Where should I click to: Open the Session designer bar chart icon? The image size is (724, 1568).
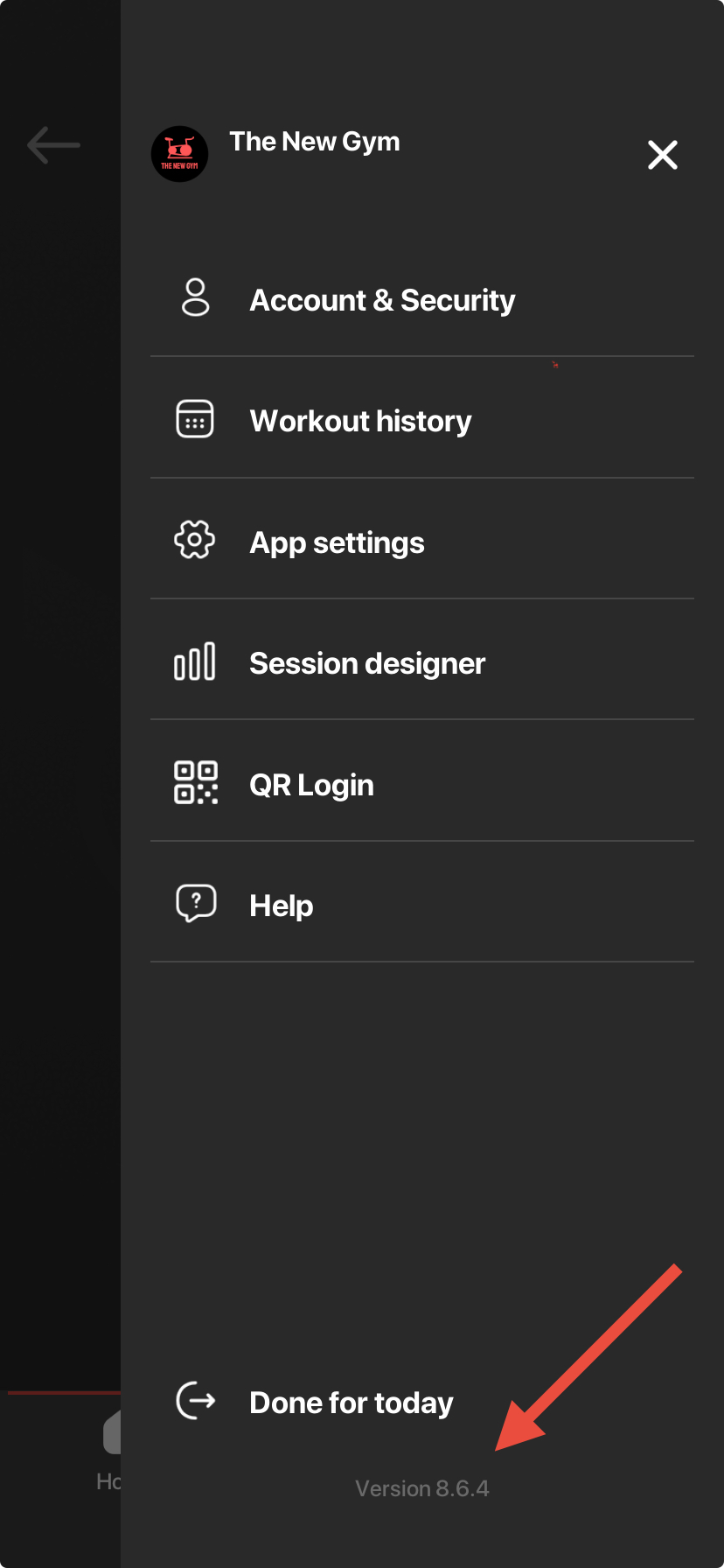tap(194, 662)
